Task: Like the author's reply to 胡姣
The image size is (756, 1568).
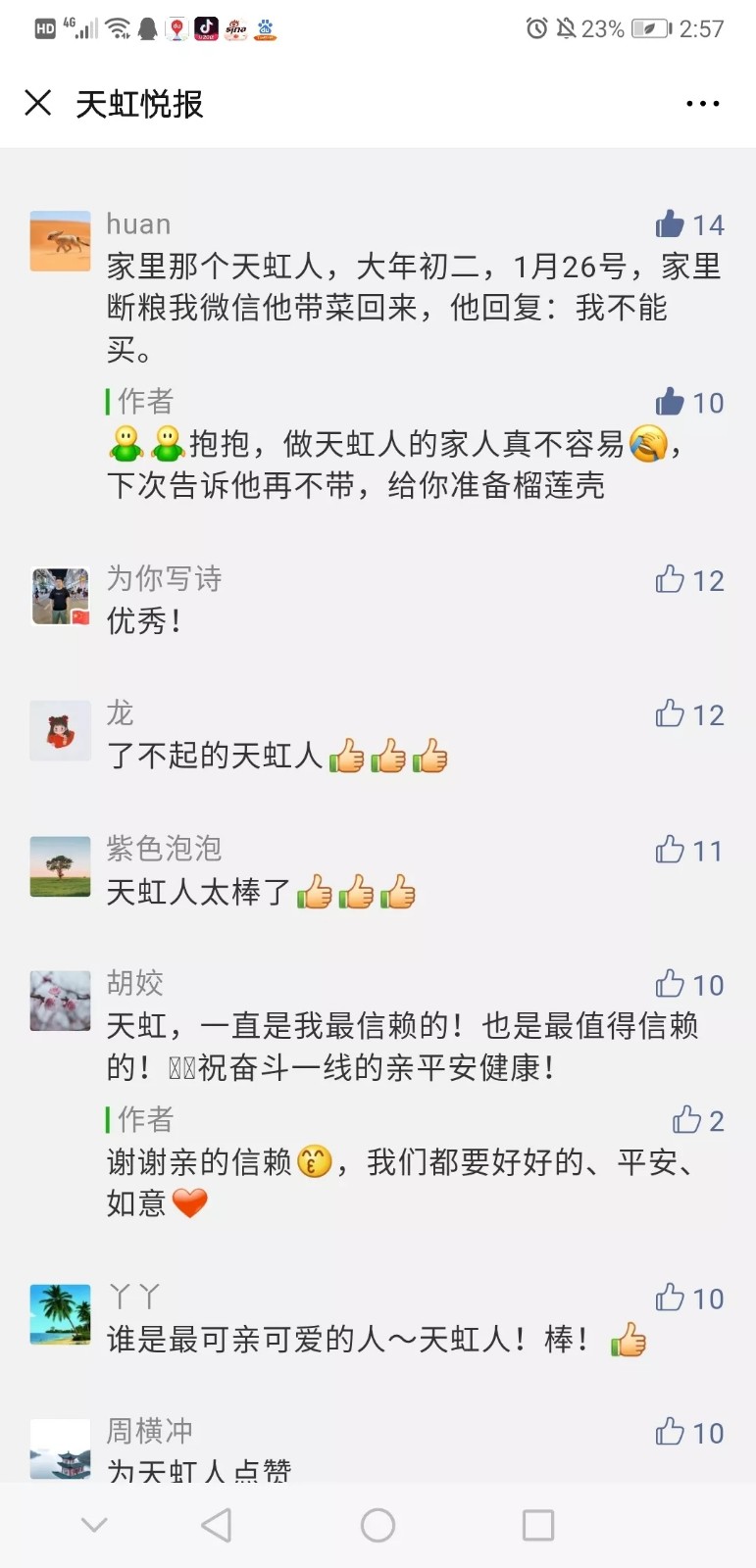Action: 686,1120
